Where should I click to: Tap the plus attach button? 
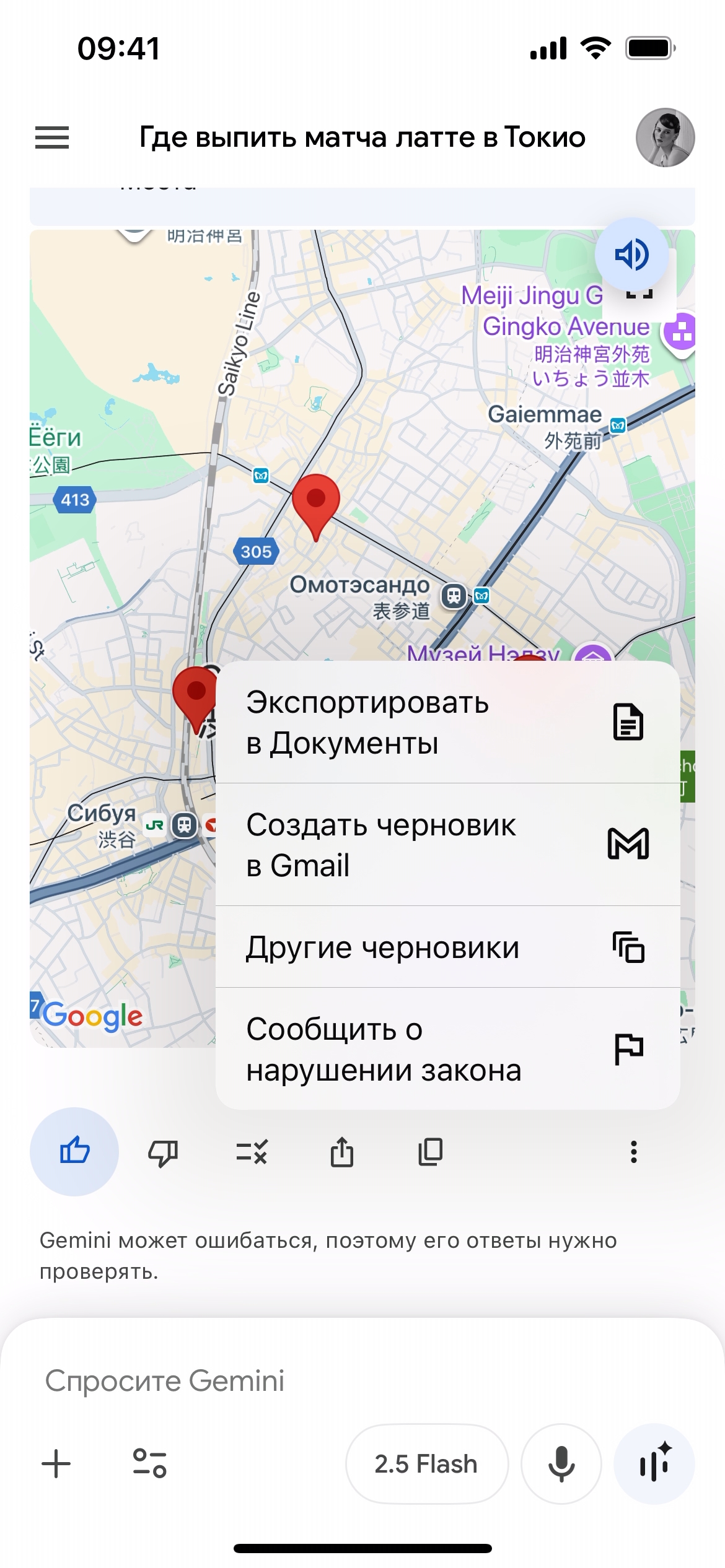pyautogui.click(x=56, y=1464)
